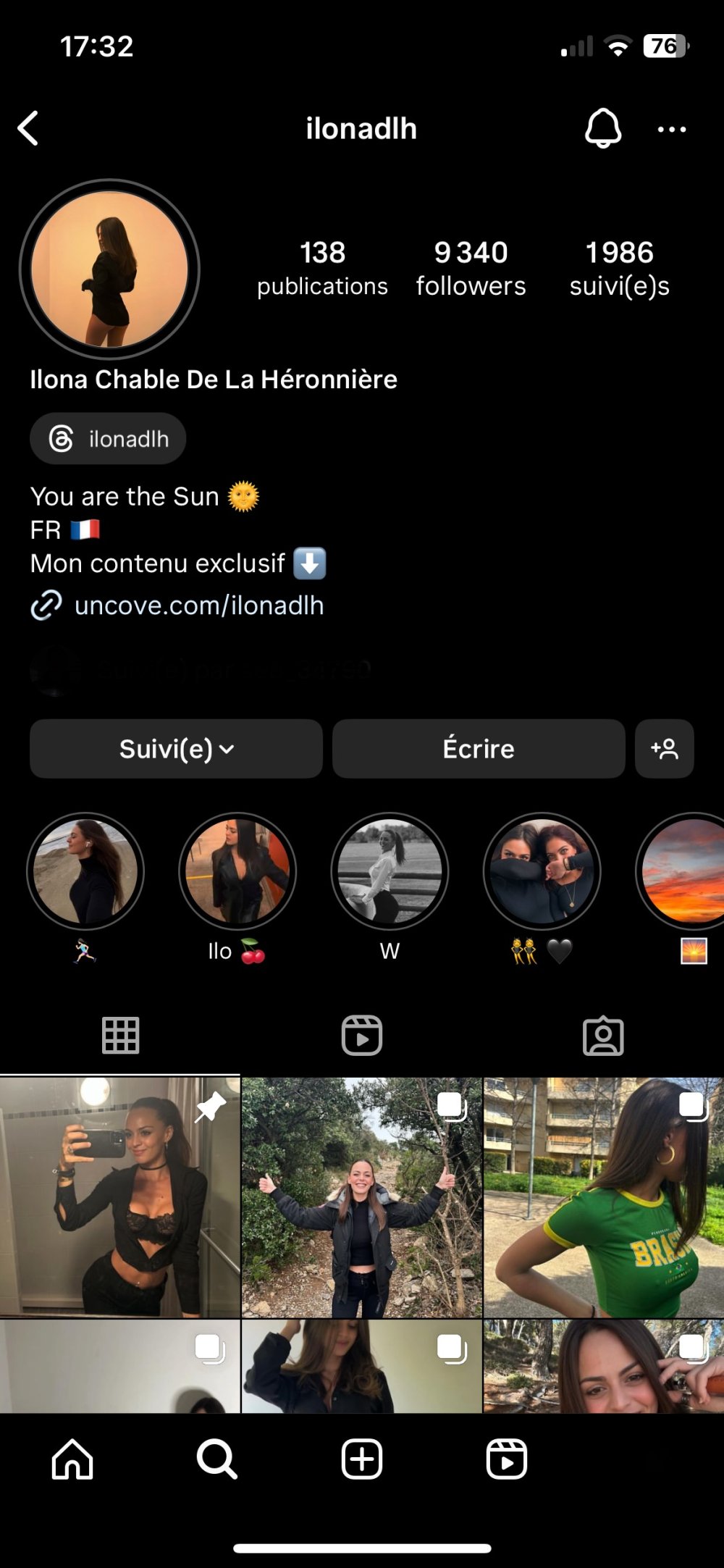Open the three-dot overflow menu
The image size is (724, 1568).
pos(671,130)
